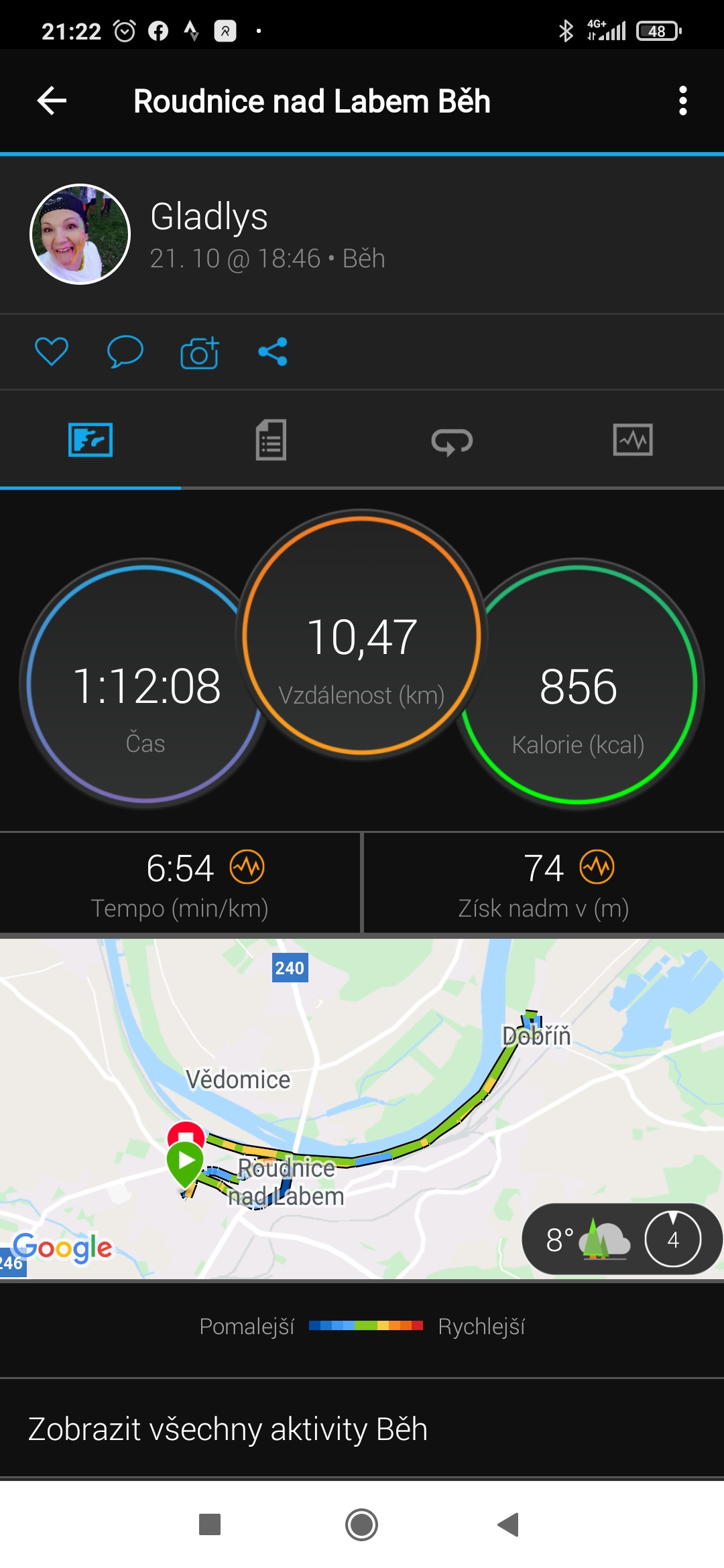Go back using the top-left arrow
This screenshot has width=724, height=1568.
pyautogui.click(x=52, y=101)
